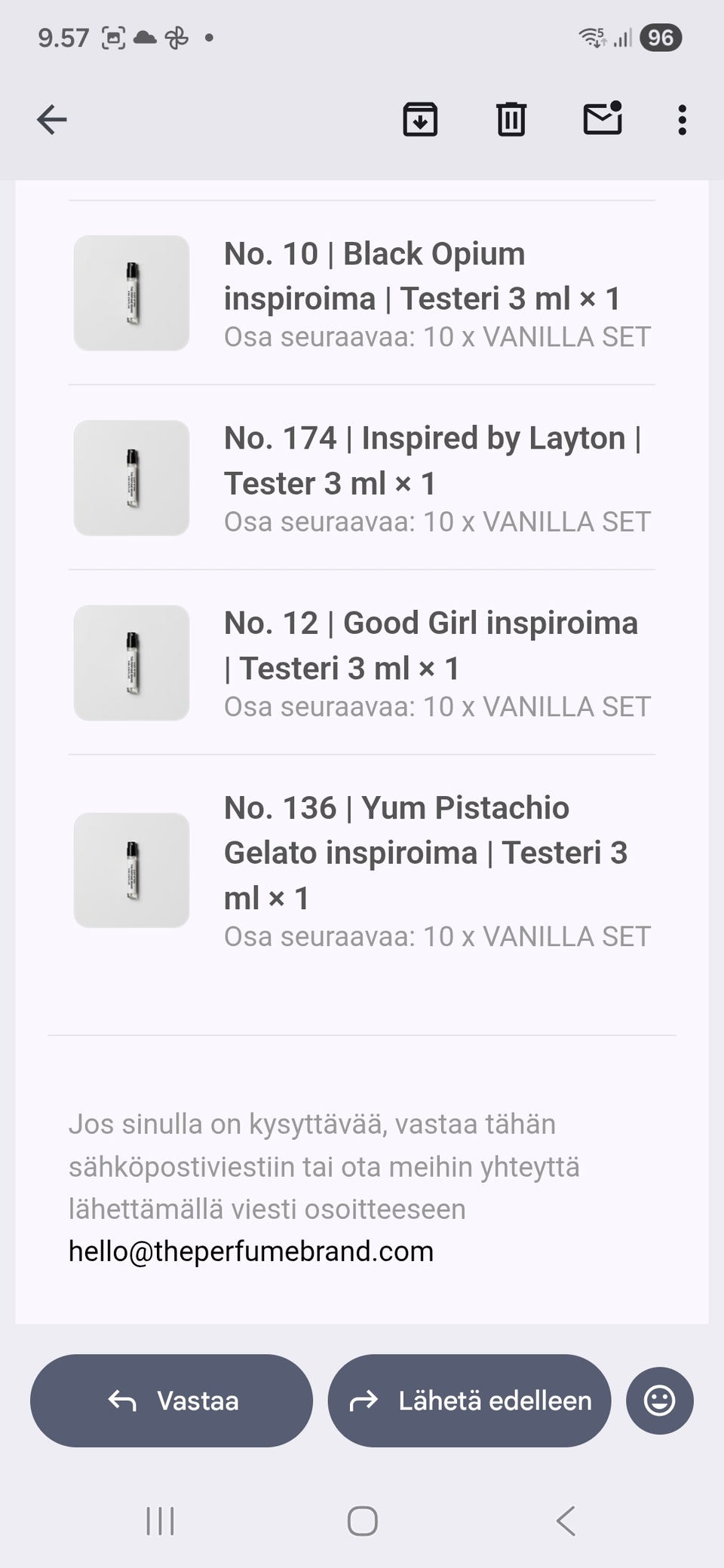Screen dimensions: 724x1568
Task: Archive this email
Action: (x=420, y=119)
